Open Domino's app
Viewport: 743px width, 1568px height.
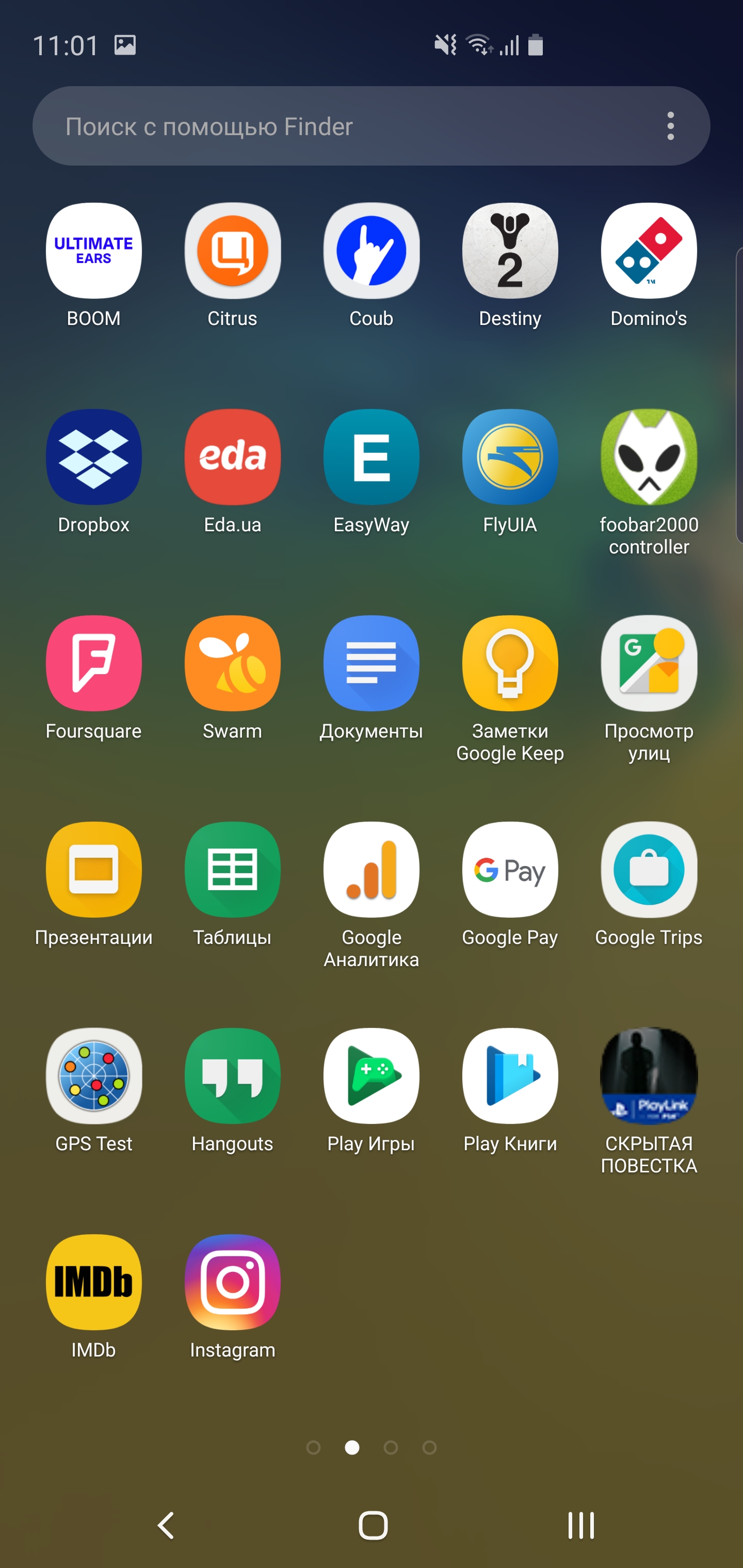649,251
